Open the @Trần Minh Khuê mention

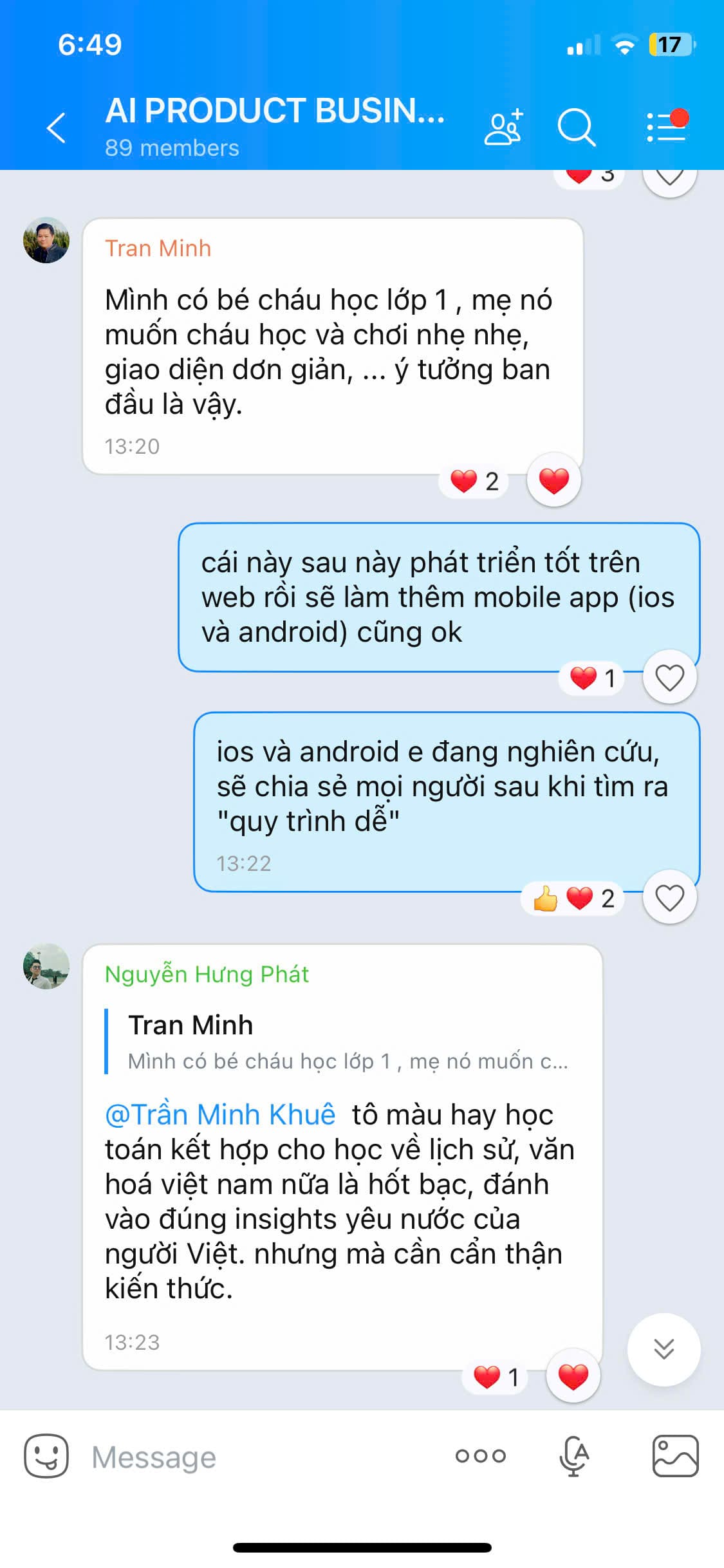pos(220,1115)
